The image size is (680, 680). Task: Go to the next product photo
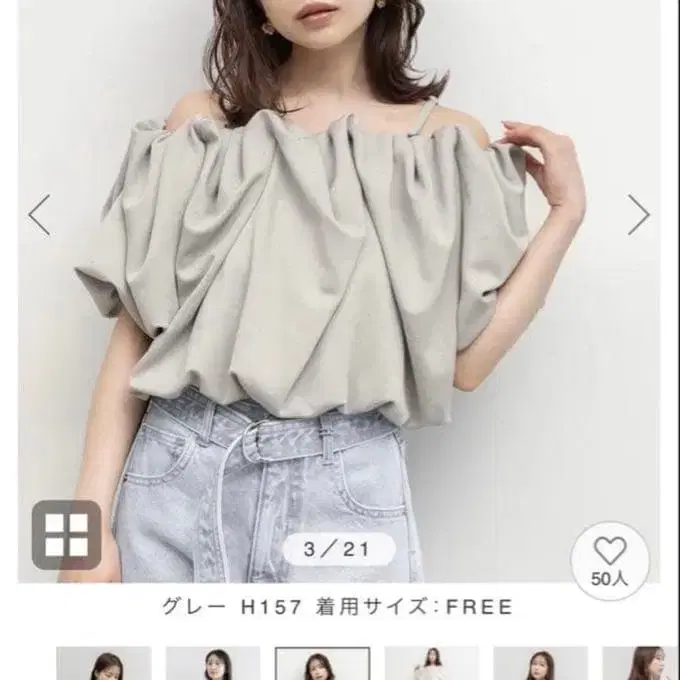point(638,215)
